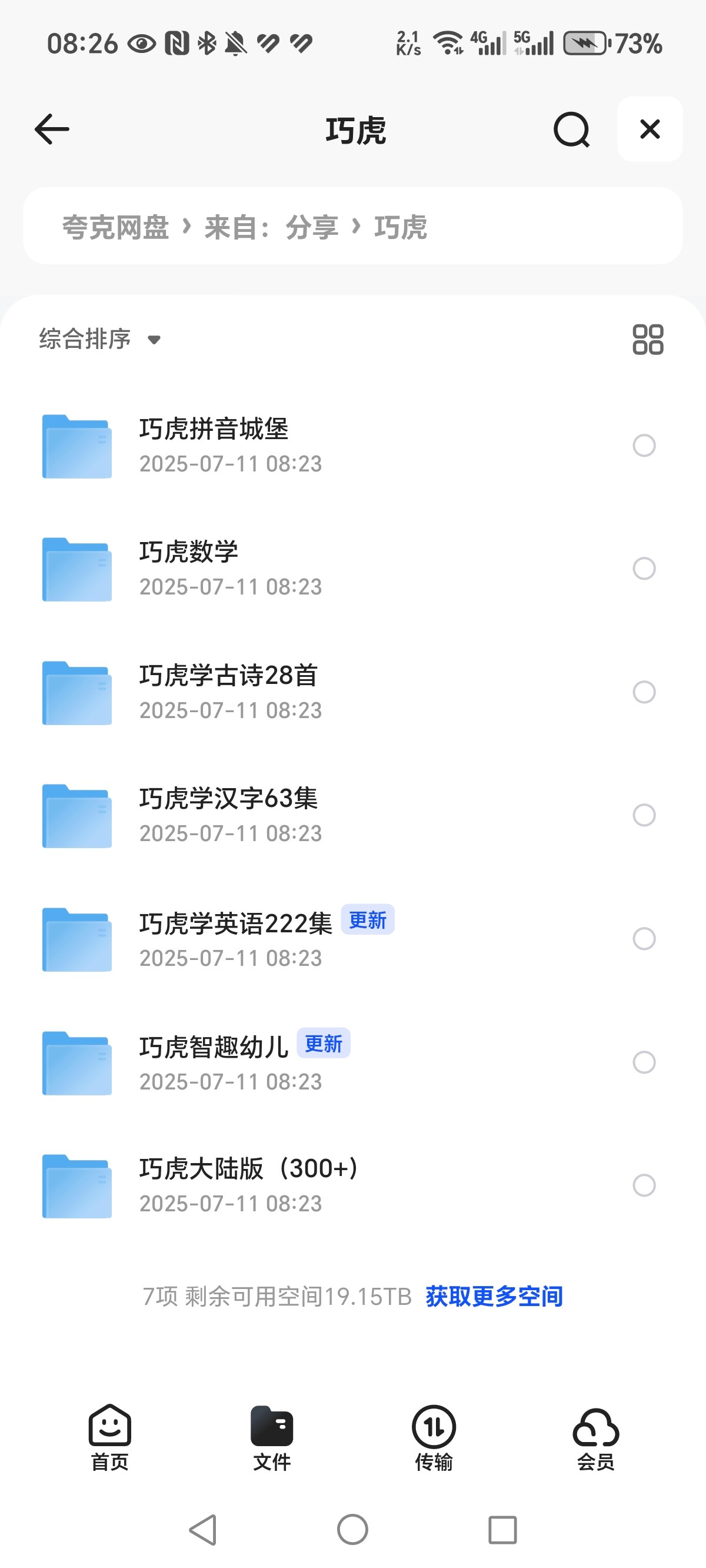Switch to the 传输 tab
This screenshot has width=706, height=1568.
(434, 1438)
